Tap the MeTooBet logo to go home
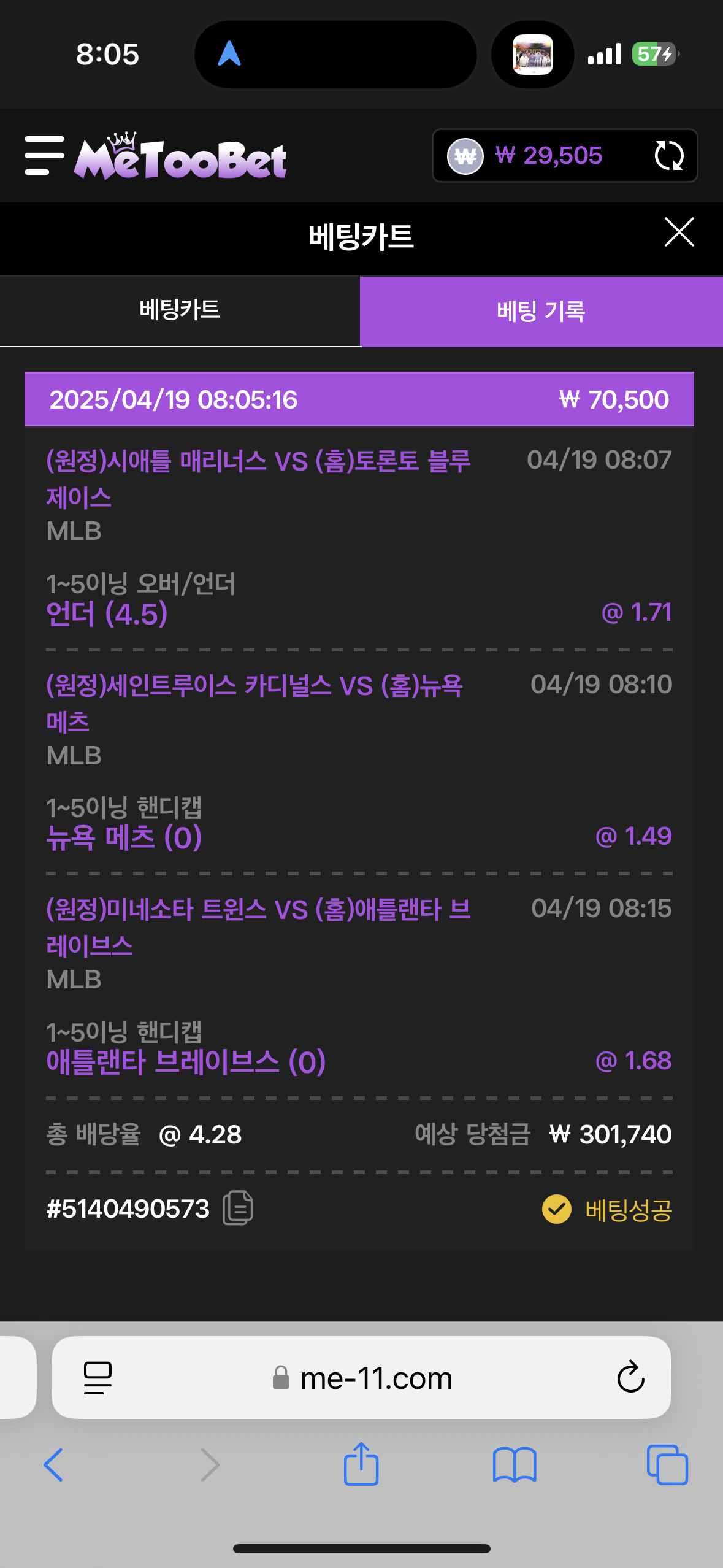This screenshot has width=723, height=1568. (x=180, y=157)
